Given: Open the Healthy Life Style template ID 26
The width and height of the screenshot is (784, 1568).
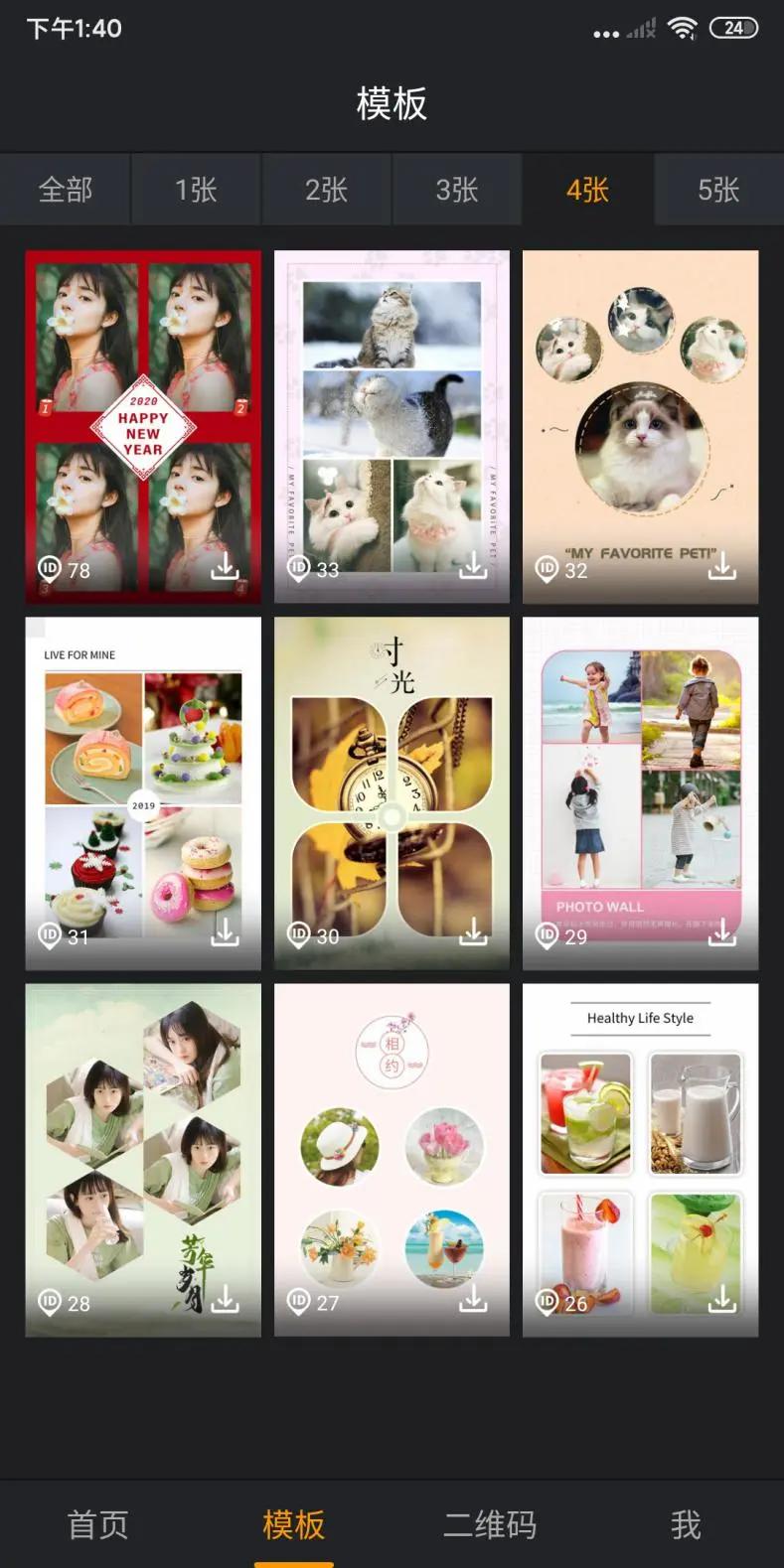Looking at the screenshot, I should pyautogui.click(x=640, y=1160).
